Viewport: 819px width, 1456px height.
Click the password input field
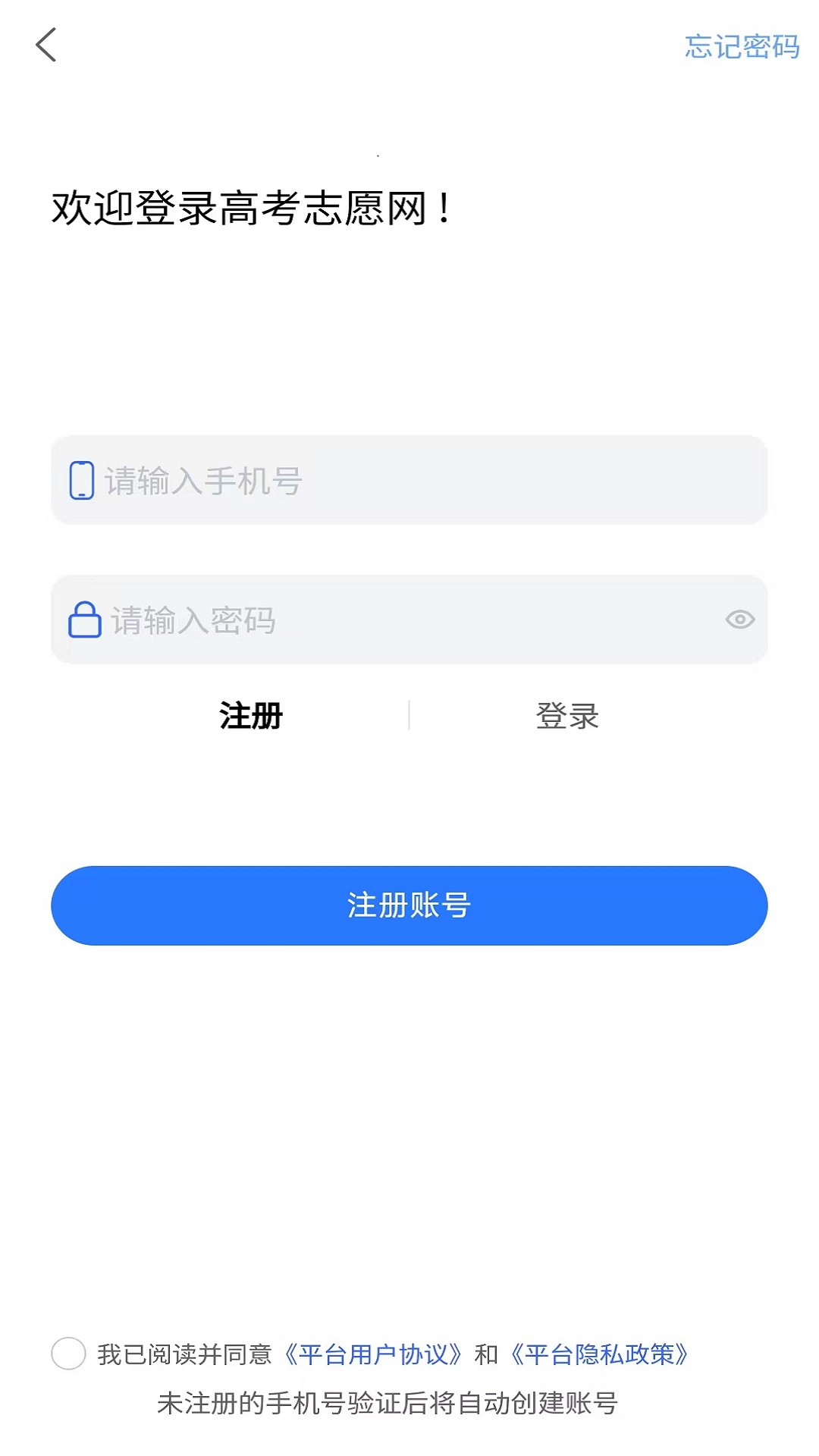coord(409,620)
